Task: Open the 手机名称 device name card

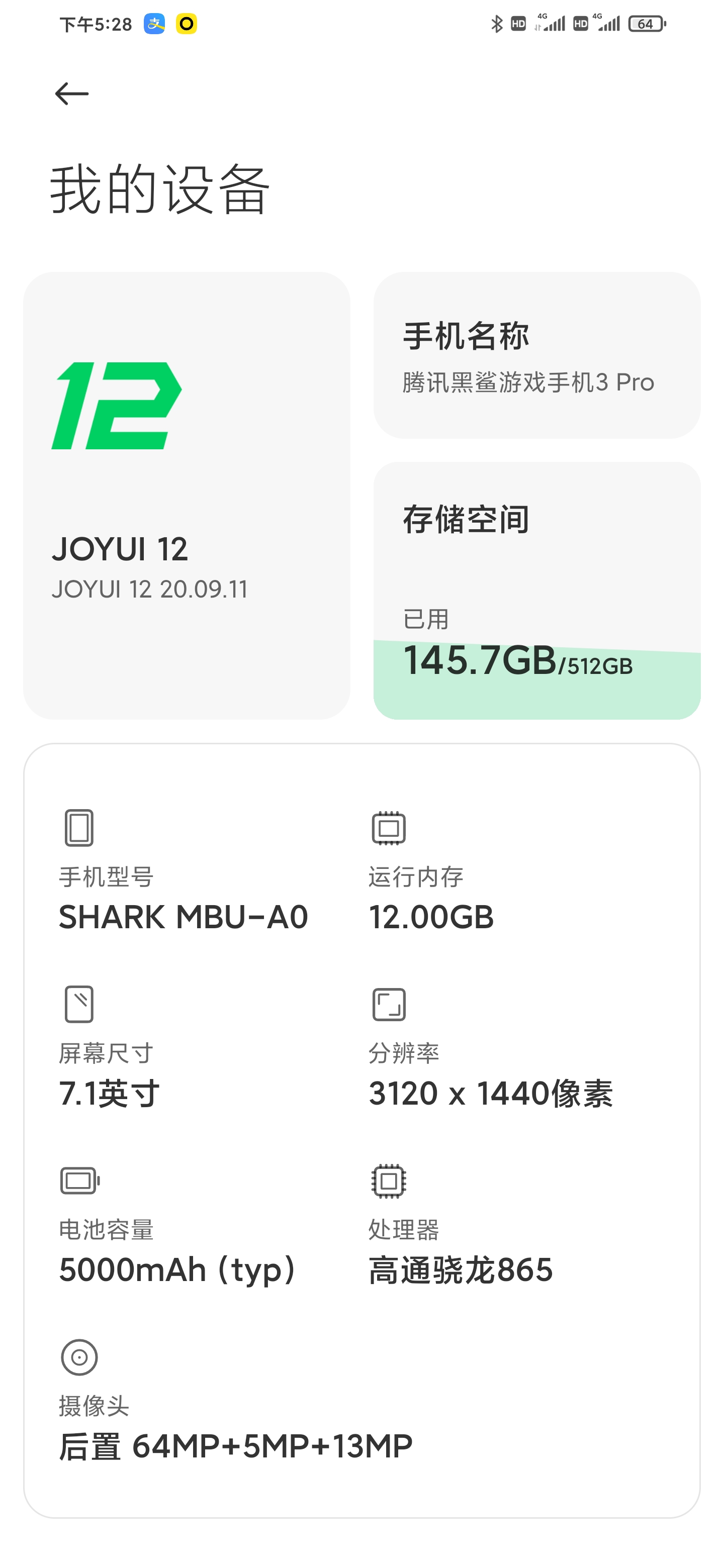Action: (537, 355)
